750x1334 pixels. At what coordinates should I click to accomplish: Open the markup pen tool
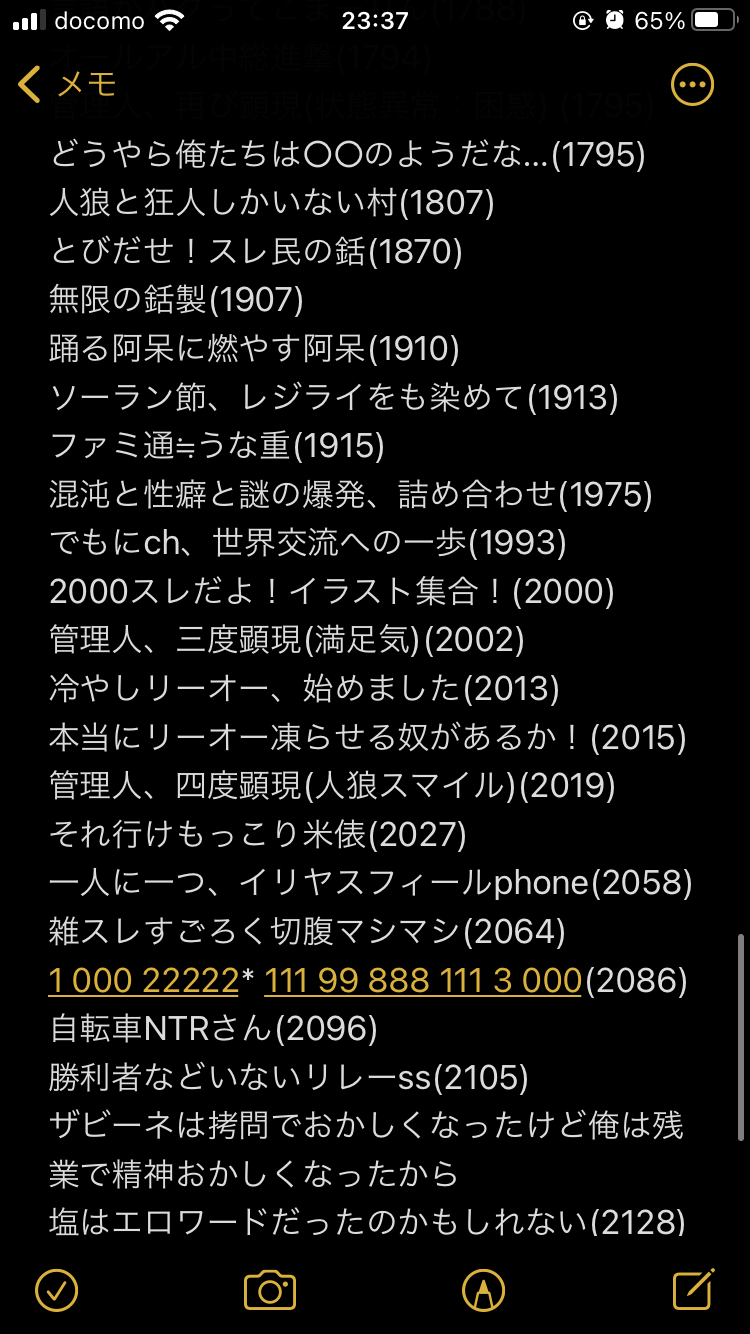[x=483, y=1289]
